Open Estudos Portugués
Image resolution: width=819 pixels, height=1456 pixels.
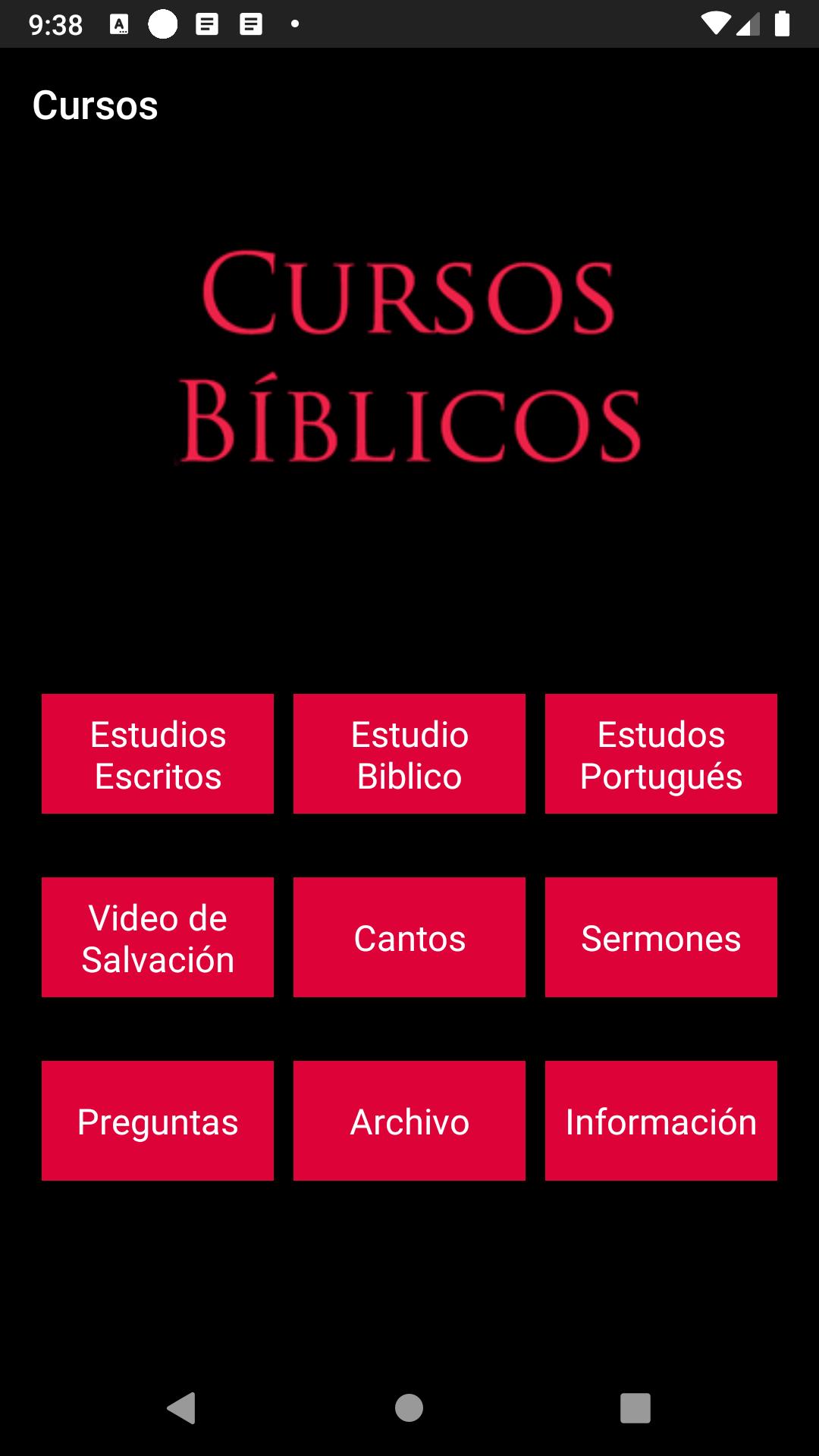661,754
